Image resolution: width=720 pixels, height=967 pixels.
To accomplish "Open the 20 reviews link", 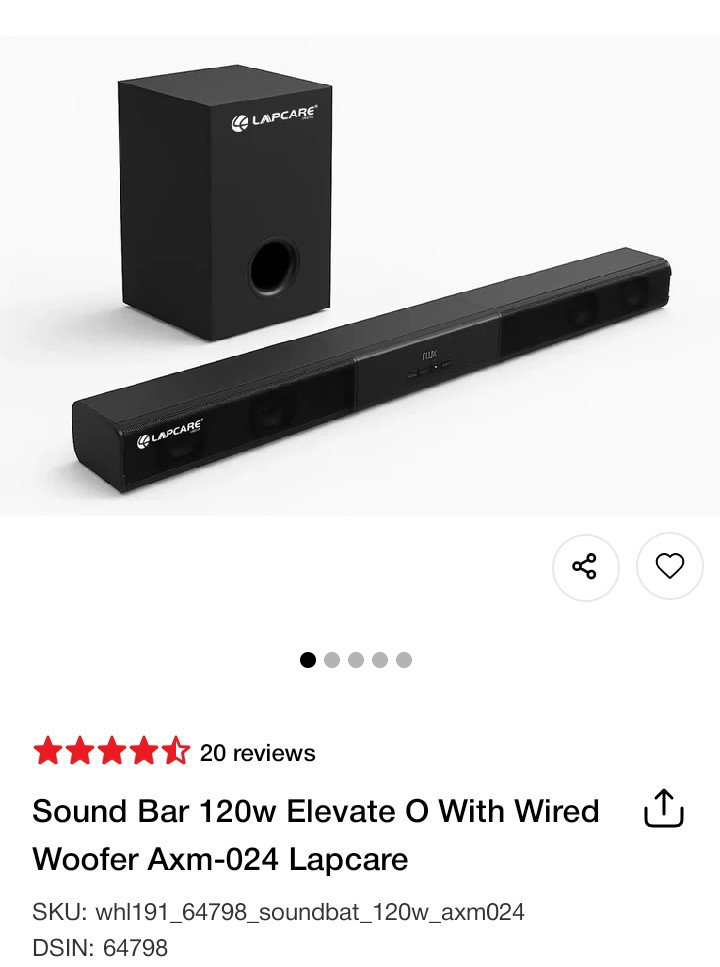I will (x=257, y=753).
